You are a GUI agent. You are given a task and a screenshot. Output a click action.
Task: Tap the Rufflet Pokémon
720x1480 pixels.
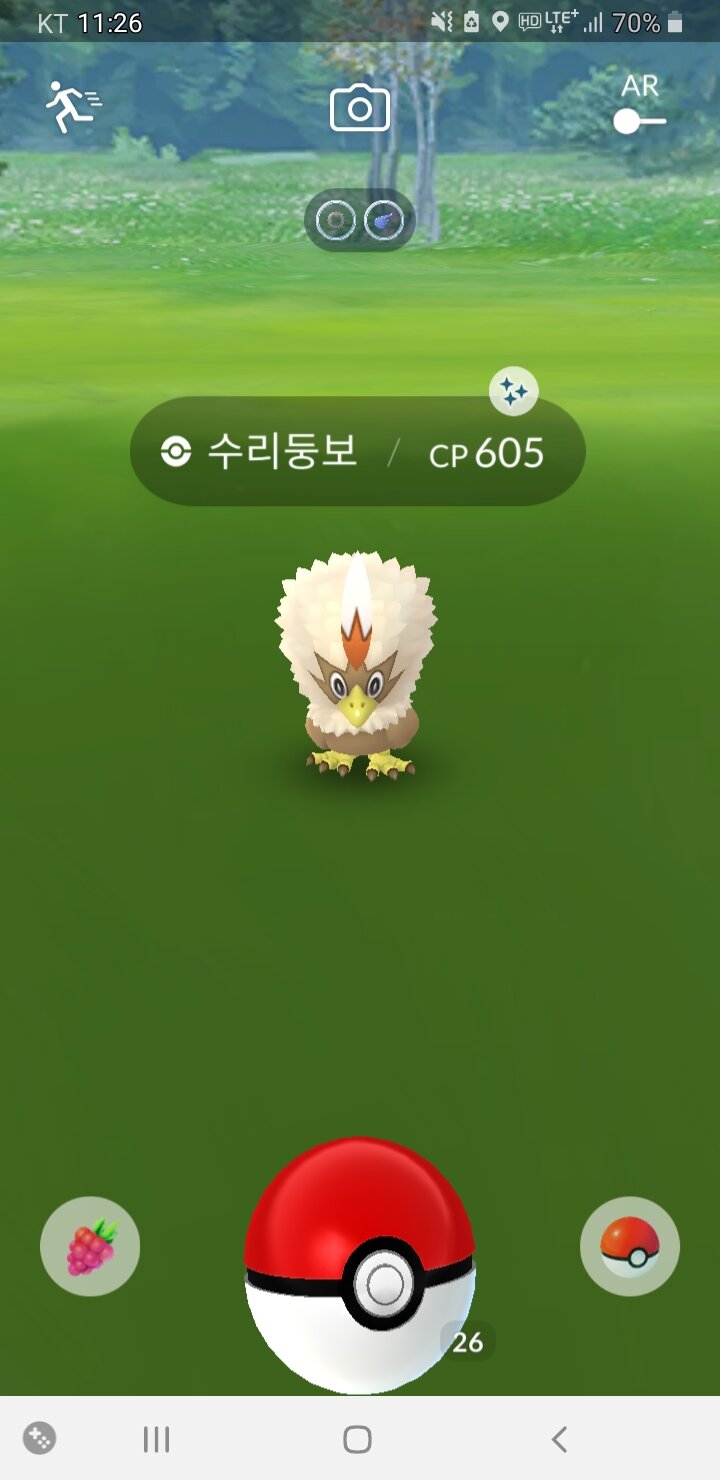(357, 665)
